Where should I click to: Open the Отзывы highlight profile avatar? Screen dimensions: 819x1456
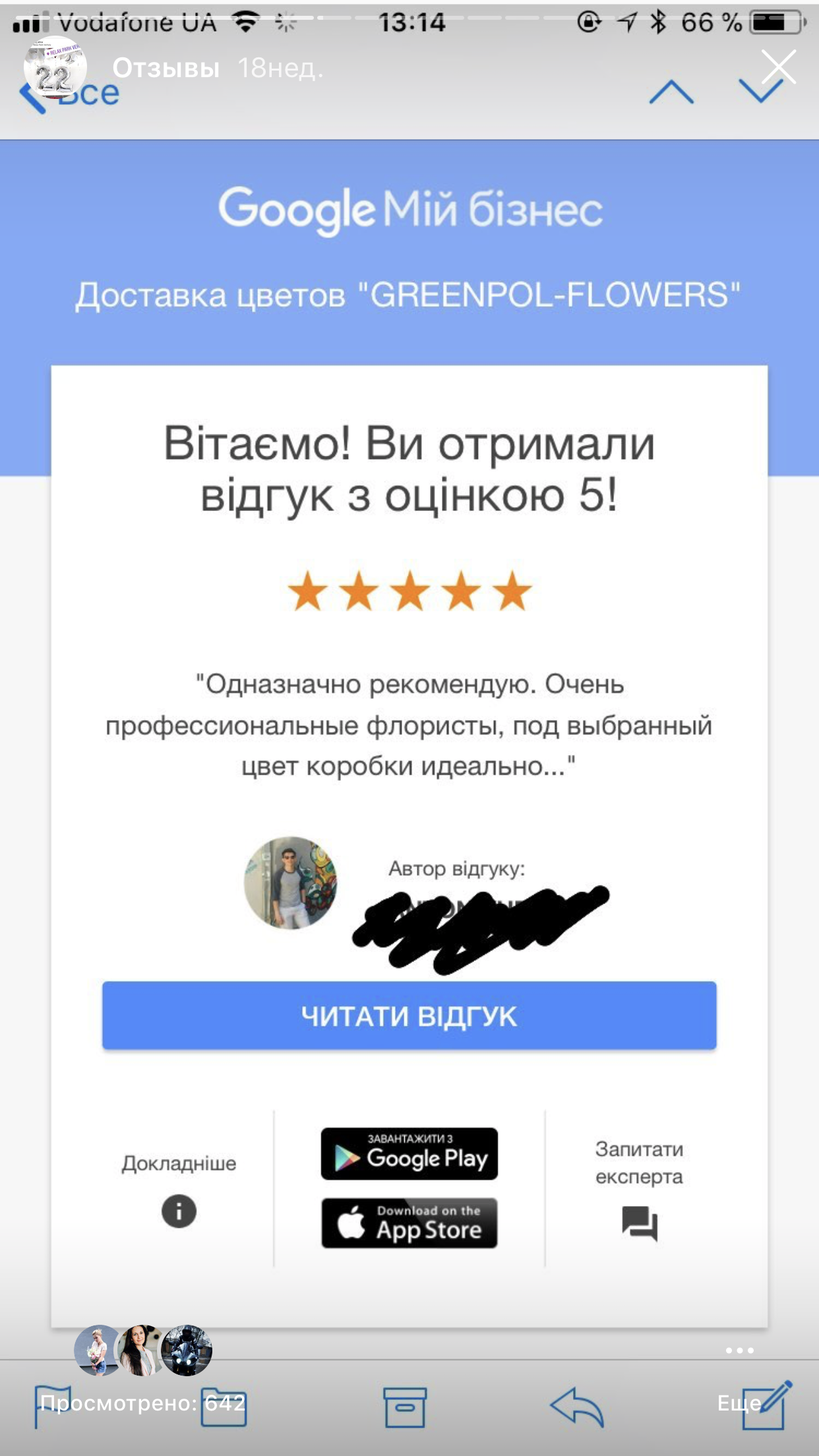click(55, 68)
